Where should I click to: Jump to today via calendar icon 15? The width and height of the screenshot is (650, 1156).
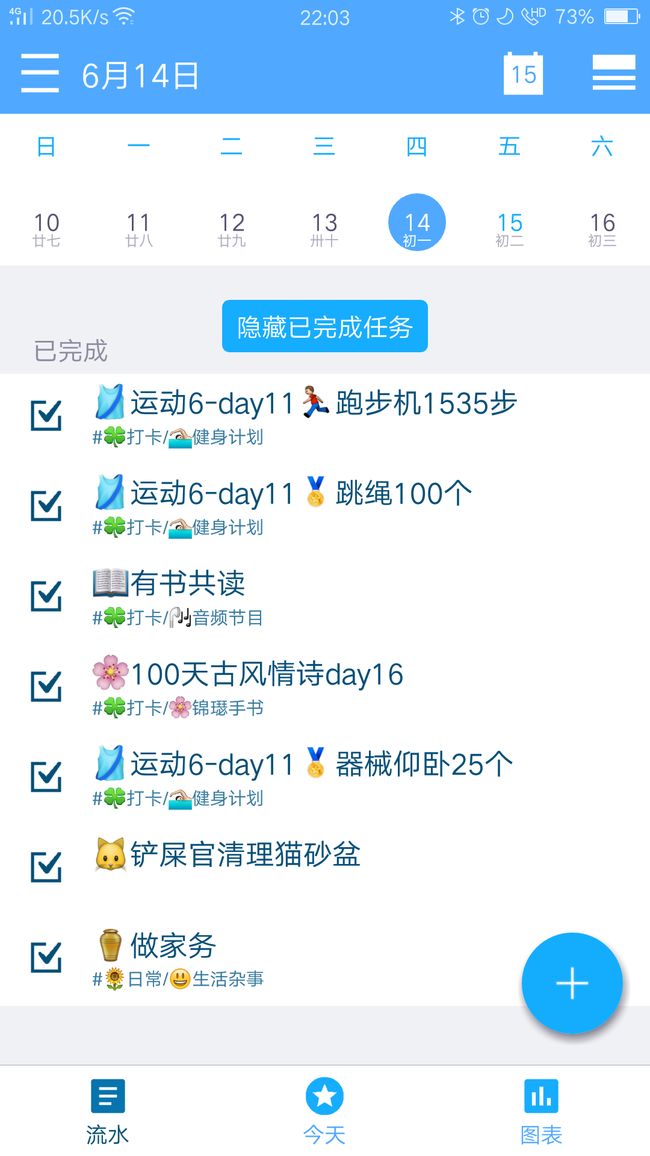523,74
